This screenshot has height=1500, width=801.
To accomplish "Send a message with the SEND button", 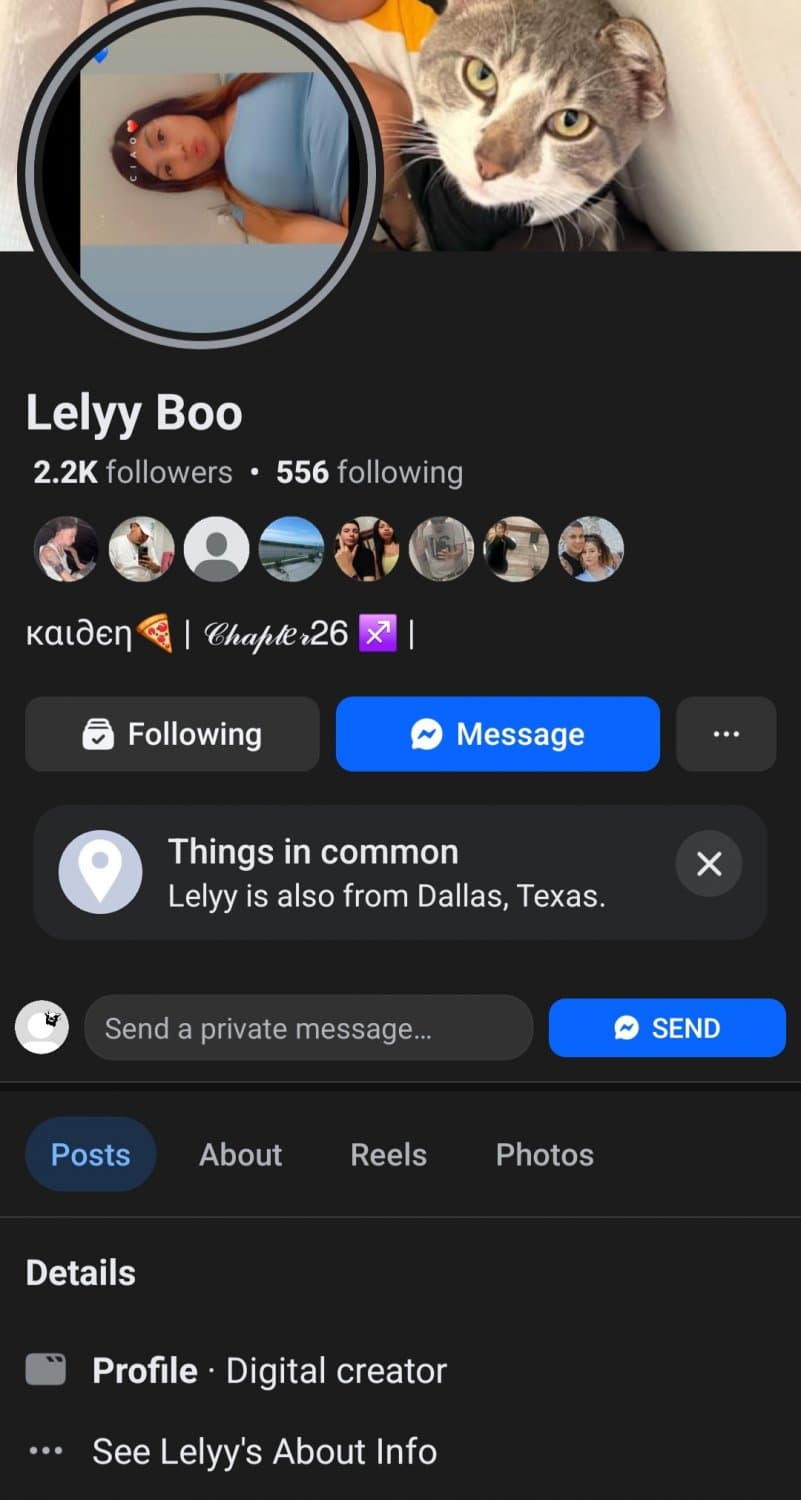I will tap(667, 1027).
